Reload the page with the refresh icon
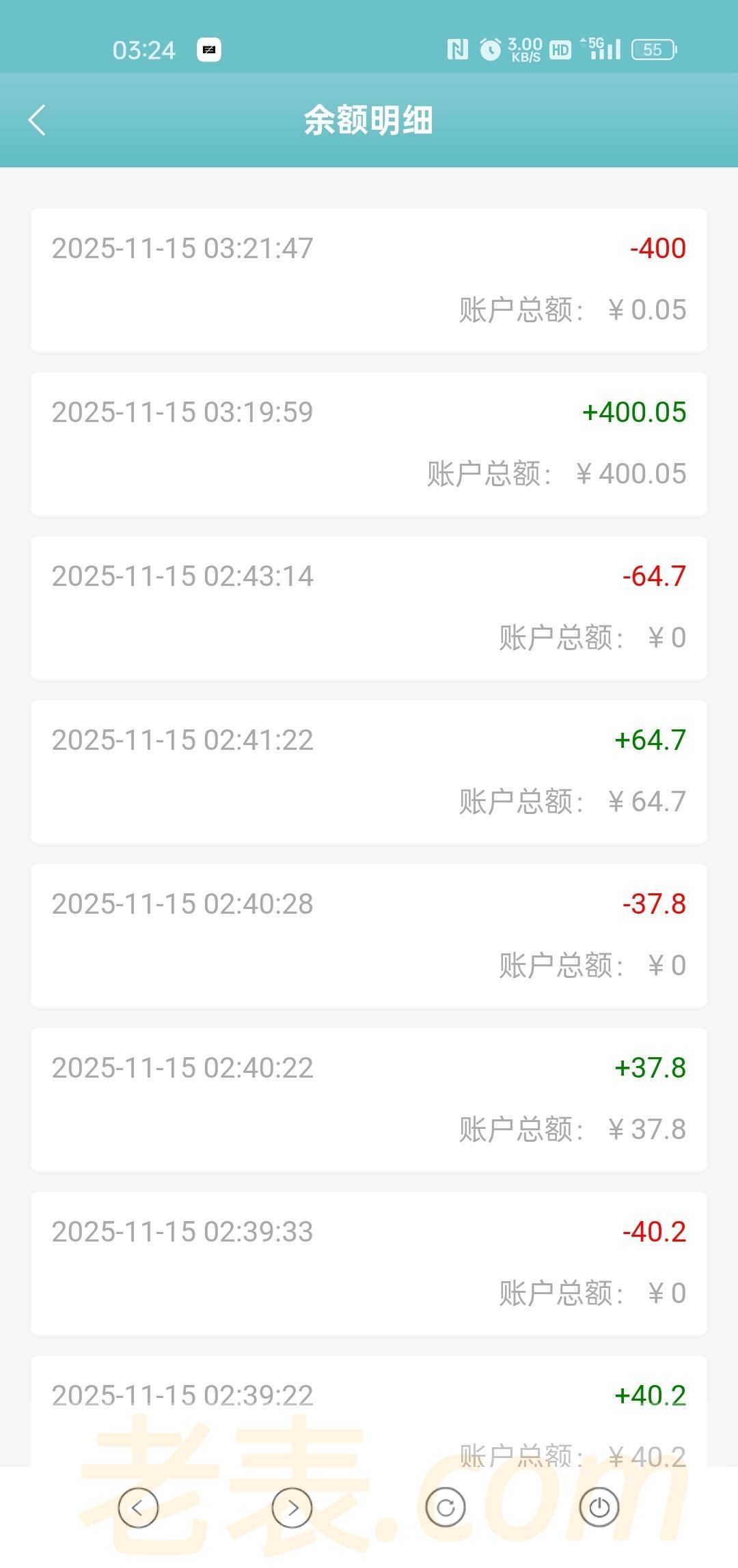Image resolution: width=738 pixels, height=1568 pixels. [446, 1507]
